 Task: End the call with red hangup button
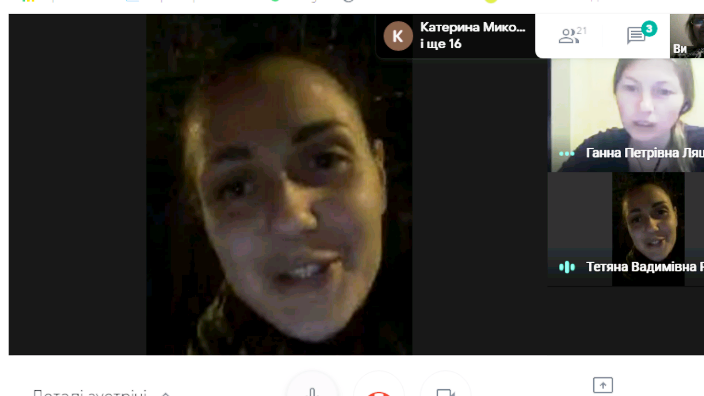pos(378,385)
